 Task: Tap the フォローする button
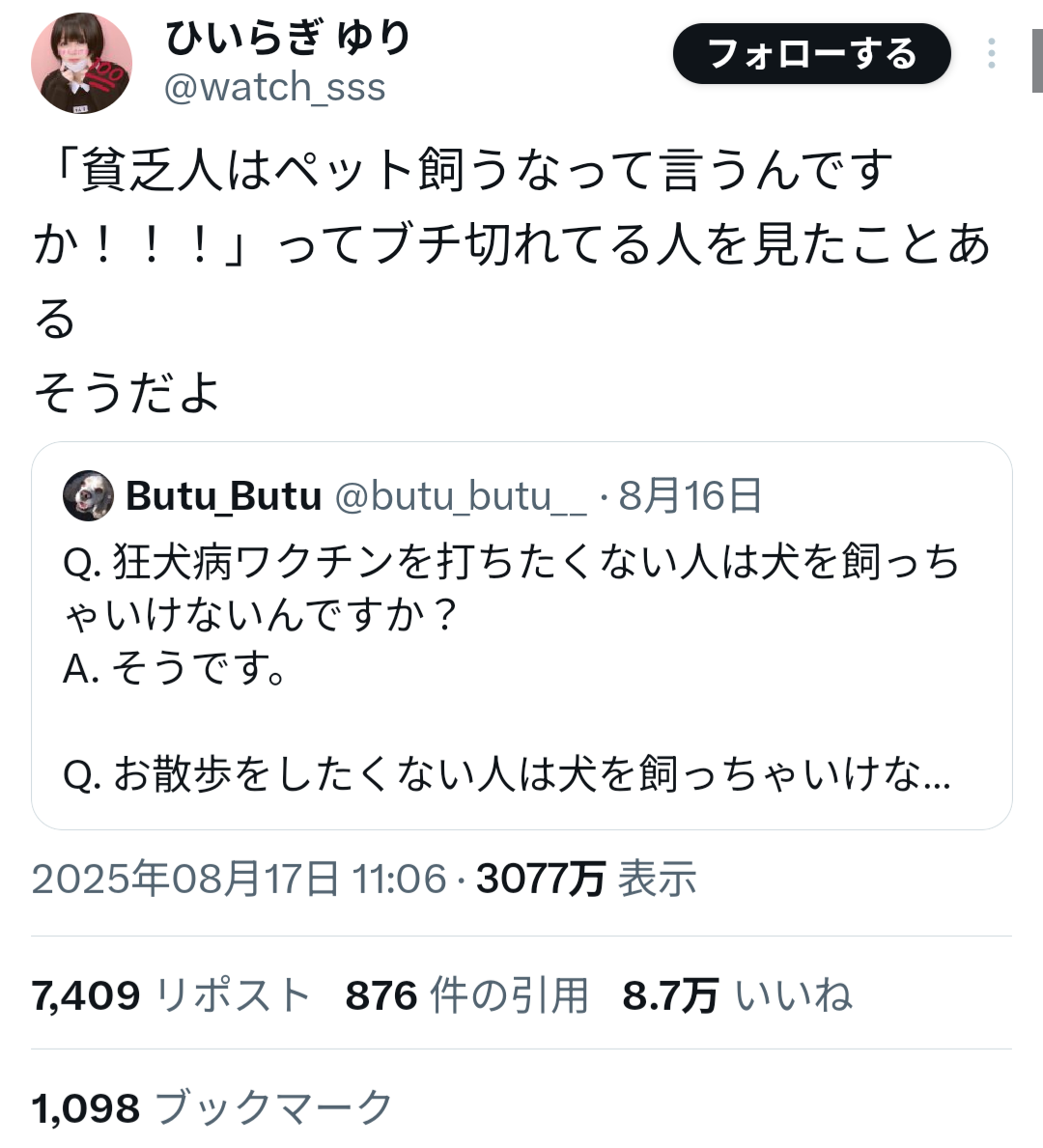click(811, 54)
